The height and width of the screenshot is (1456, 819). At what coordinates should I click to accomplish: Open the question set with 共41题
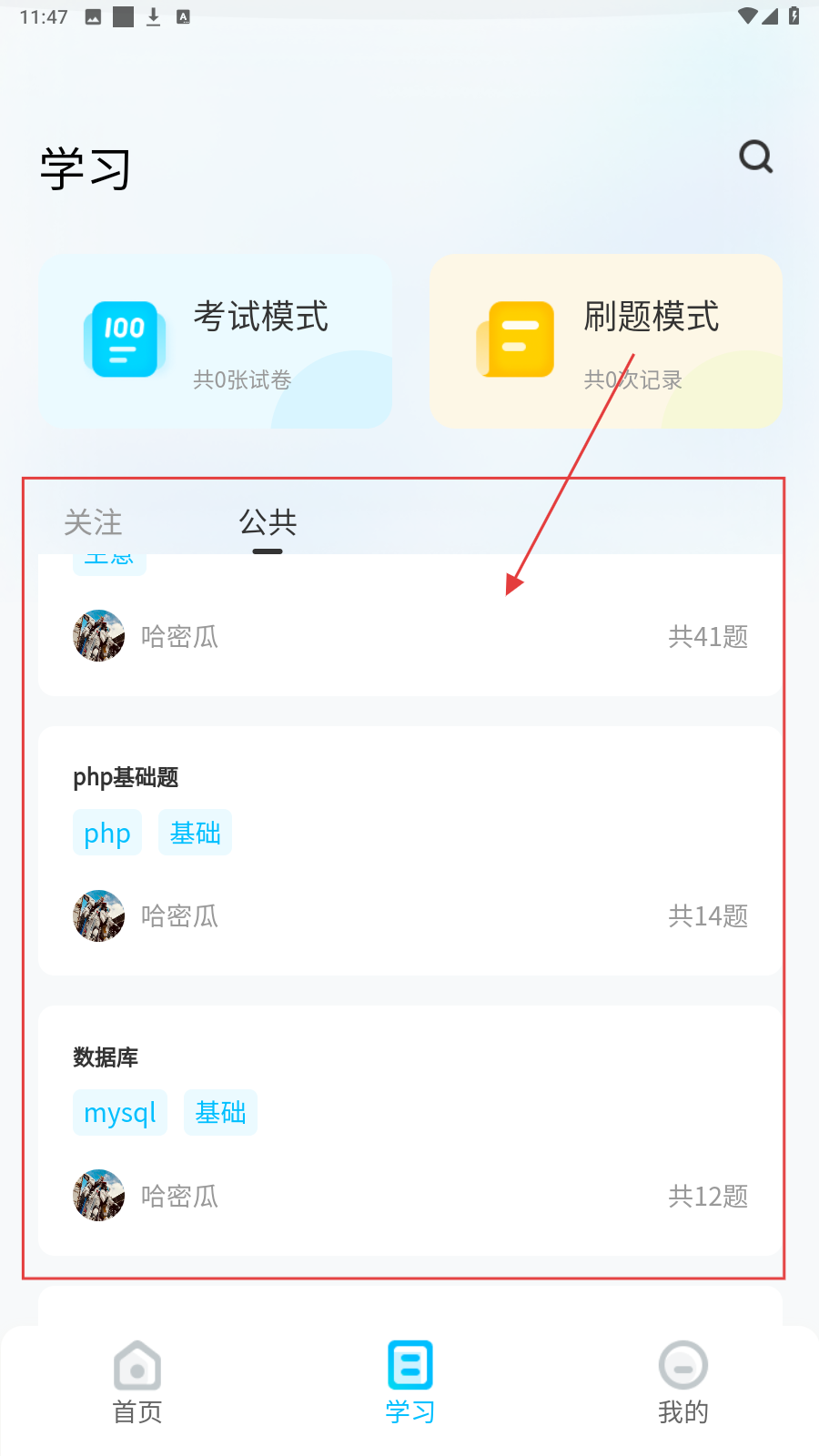point(409,637)
